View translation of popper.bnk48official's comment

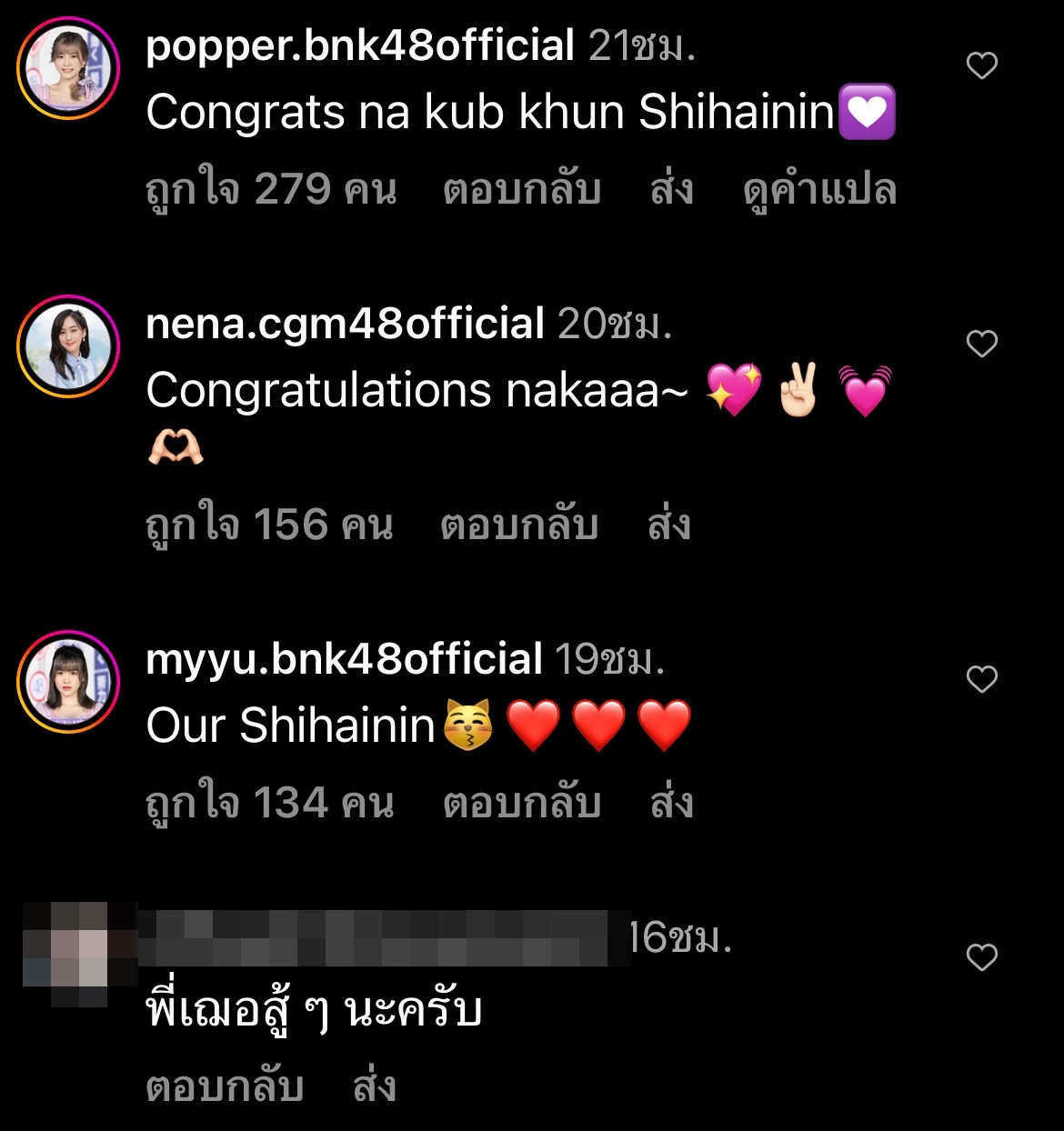(819, 190)
